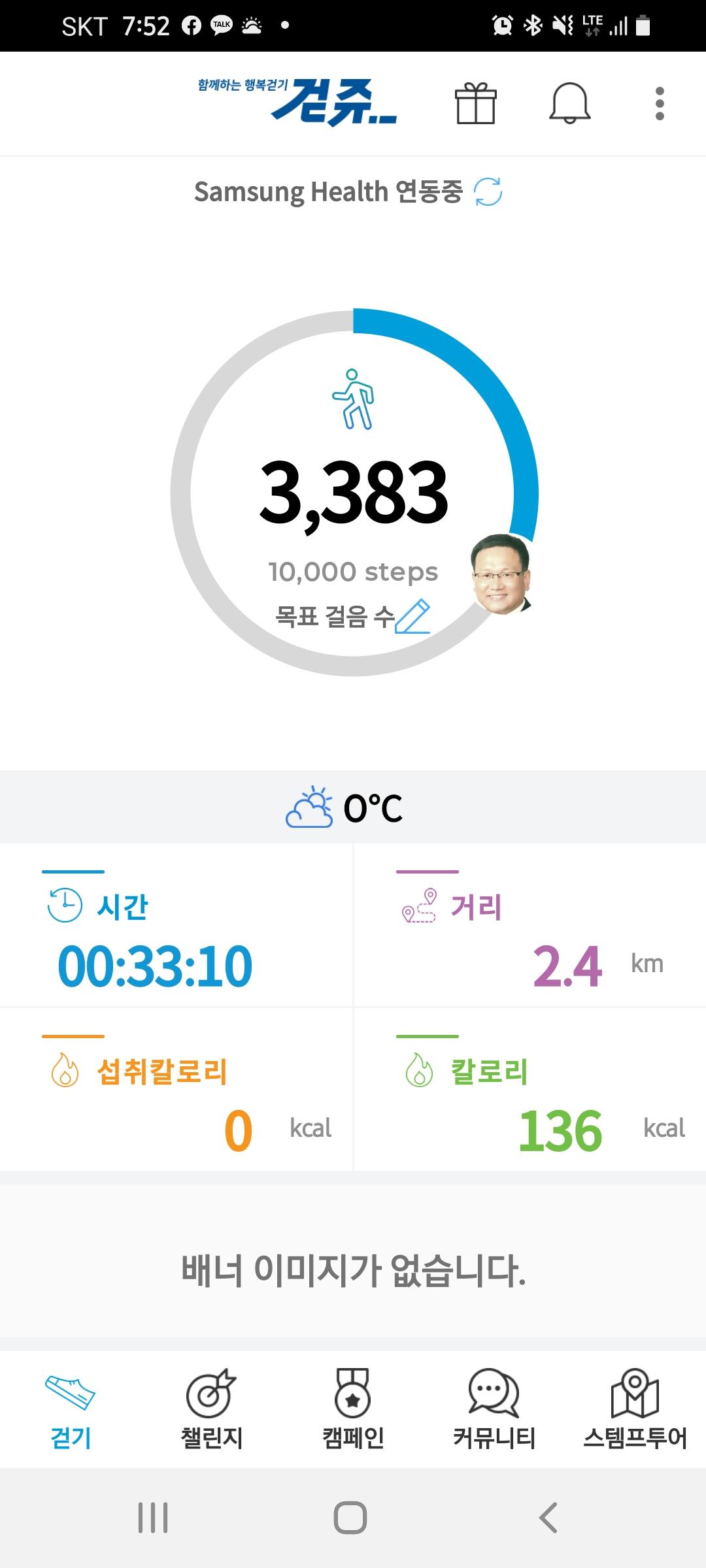Screen dimensions: 706x1568
Task: Refresh the Samsung Health sync
Action: click(x=488, y=192)
